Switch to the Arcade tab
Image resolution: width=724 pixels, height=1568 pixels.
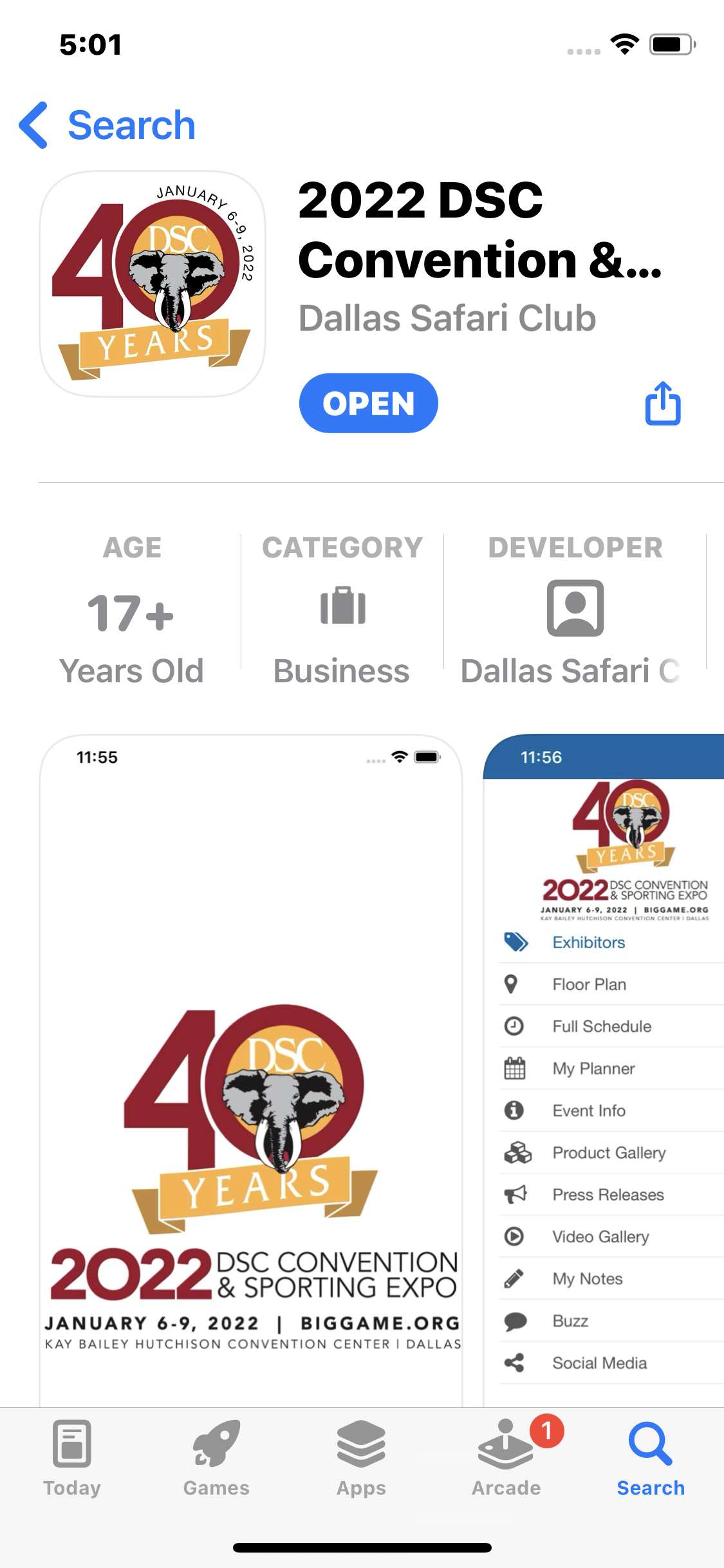click(x=506, y=1459)
